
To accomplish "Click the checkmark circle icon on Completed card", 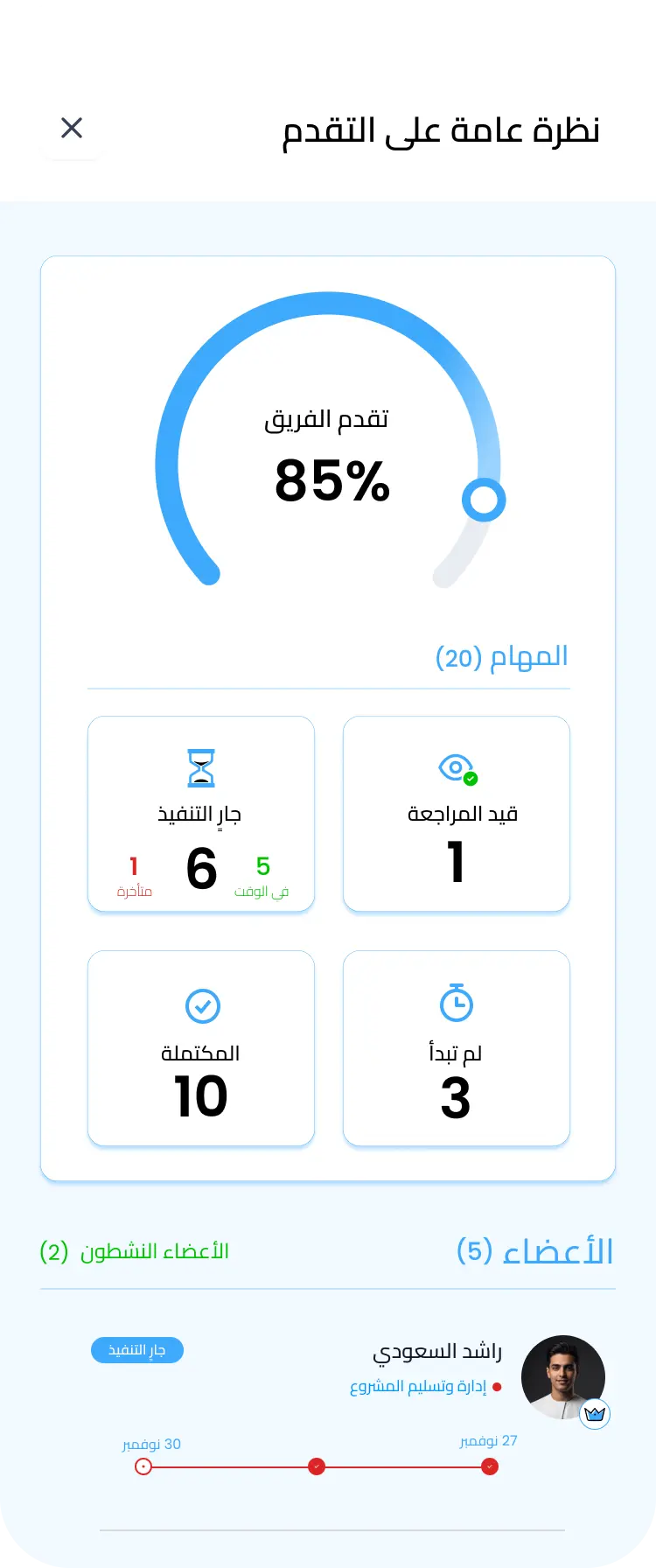I will [x=200, y=1006].
